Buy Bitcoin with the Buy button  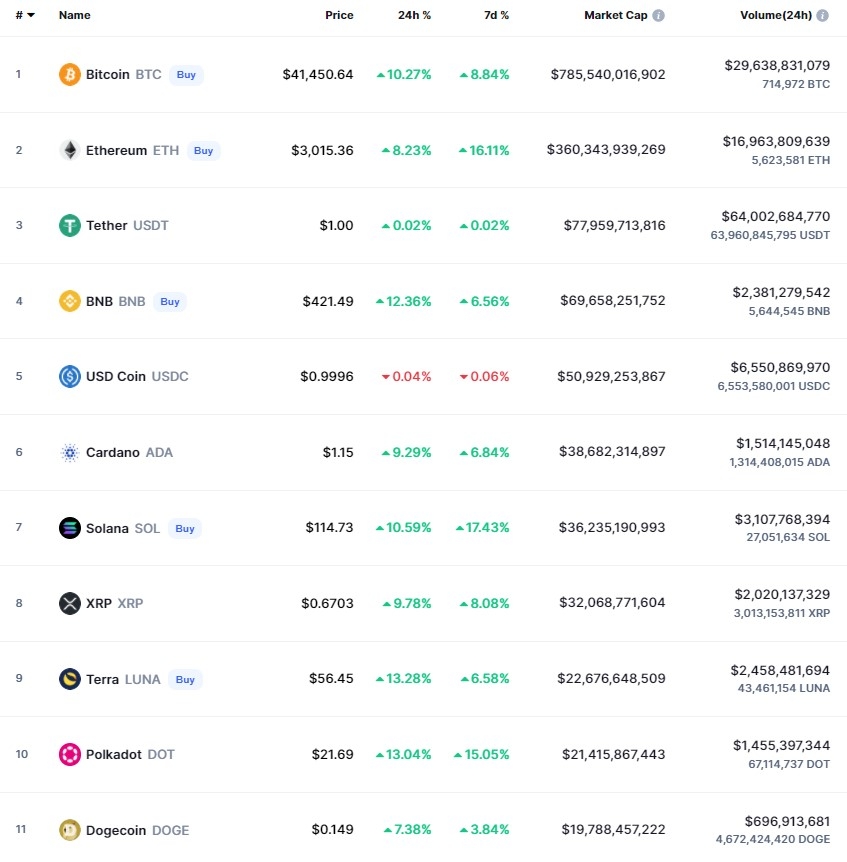186,74
